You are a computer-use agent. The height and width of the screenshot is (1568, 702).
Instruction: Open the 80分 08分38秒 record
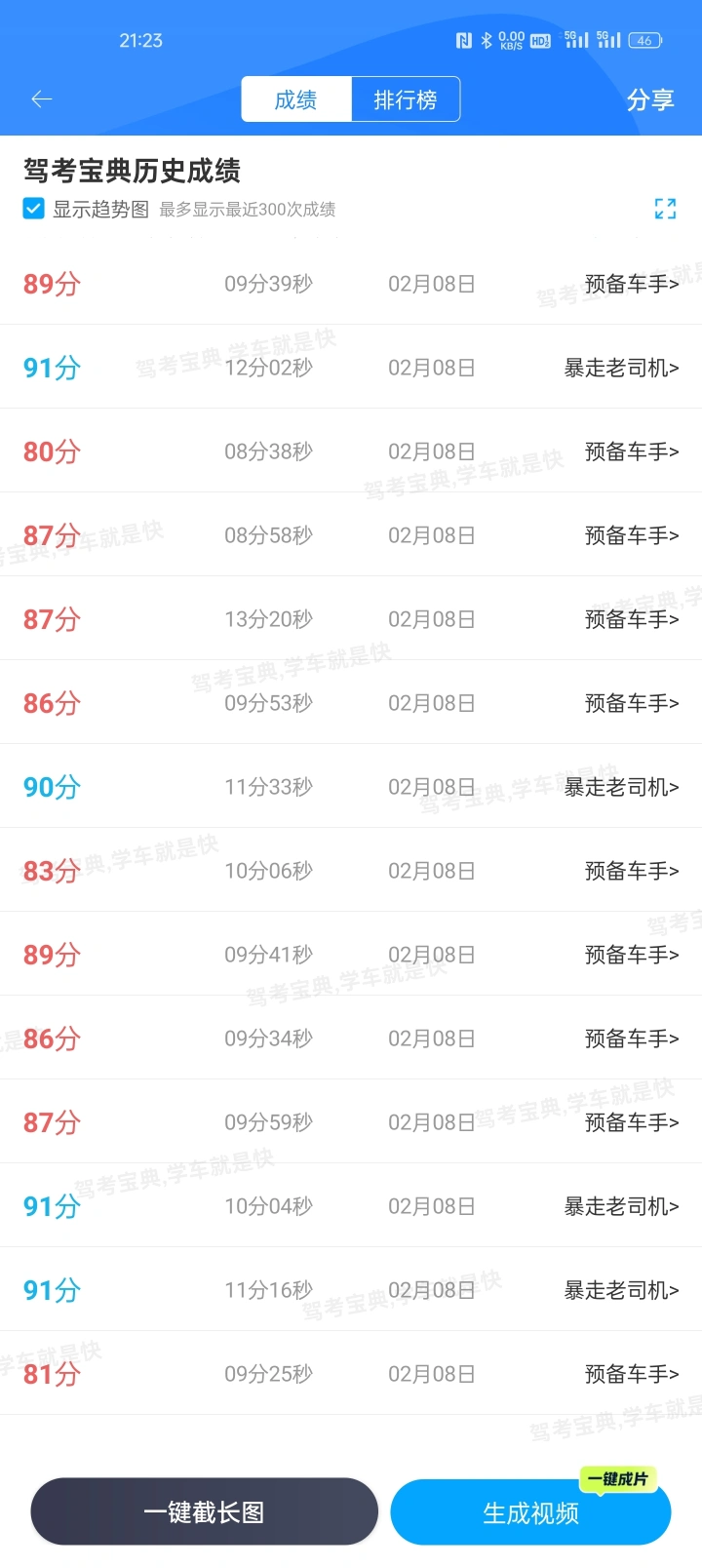(x=351, y=451)
